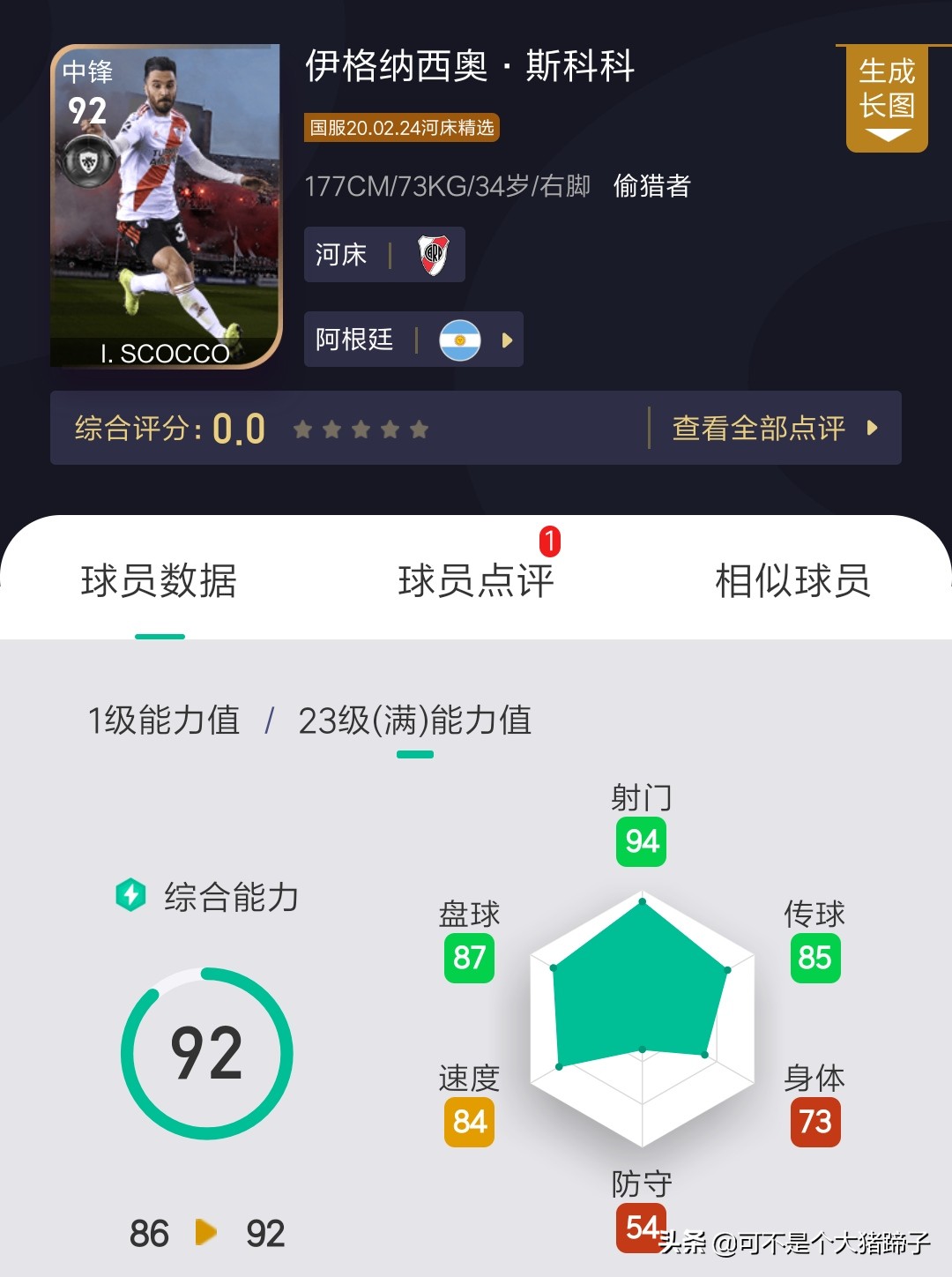
Task: Select the 球员数据 tab
Action: (159, 580)
